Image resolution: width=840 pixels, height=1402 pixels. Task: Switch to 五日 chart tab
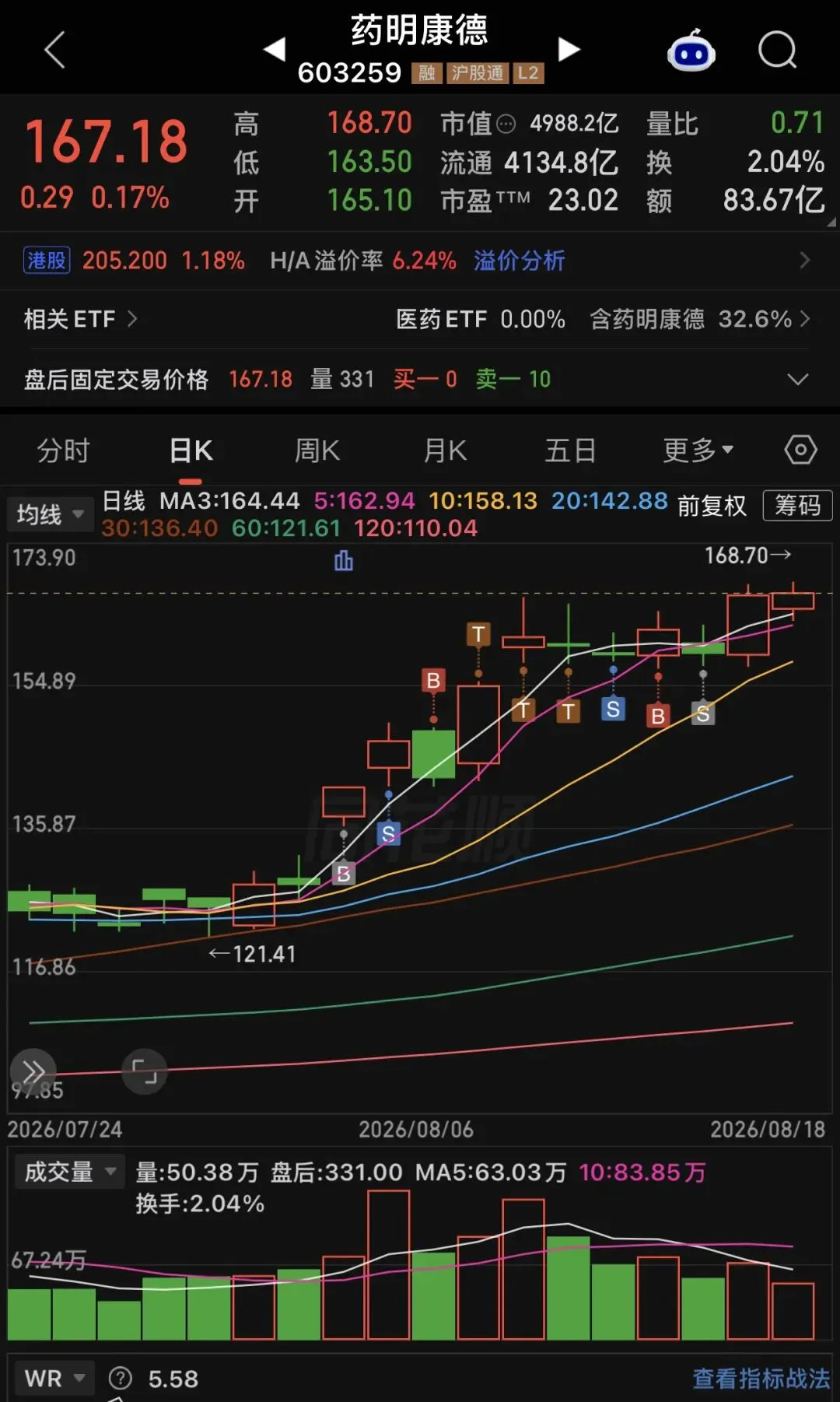pyautogui.click(x=571, y=450)
